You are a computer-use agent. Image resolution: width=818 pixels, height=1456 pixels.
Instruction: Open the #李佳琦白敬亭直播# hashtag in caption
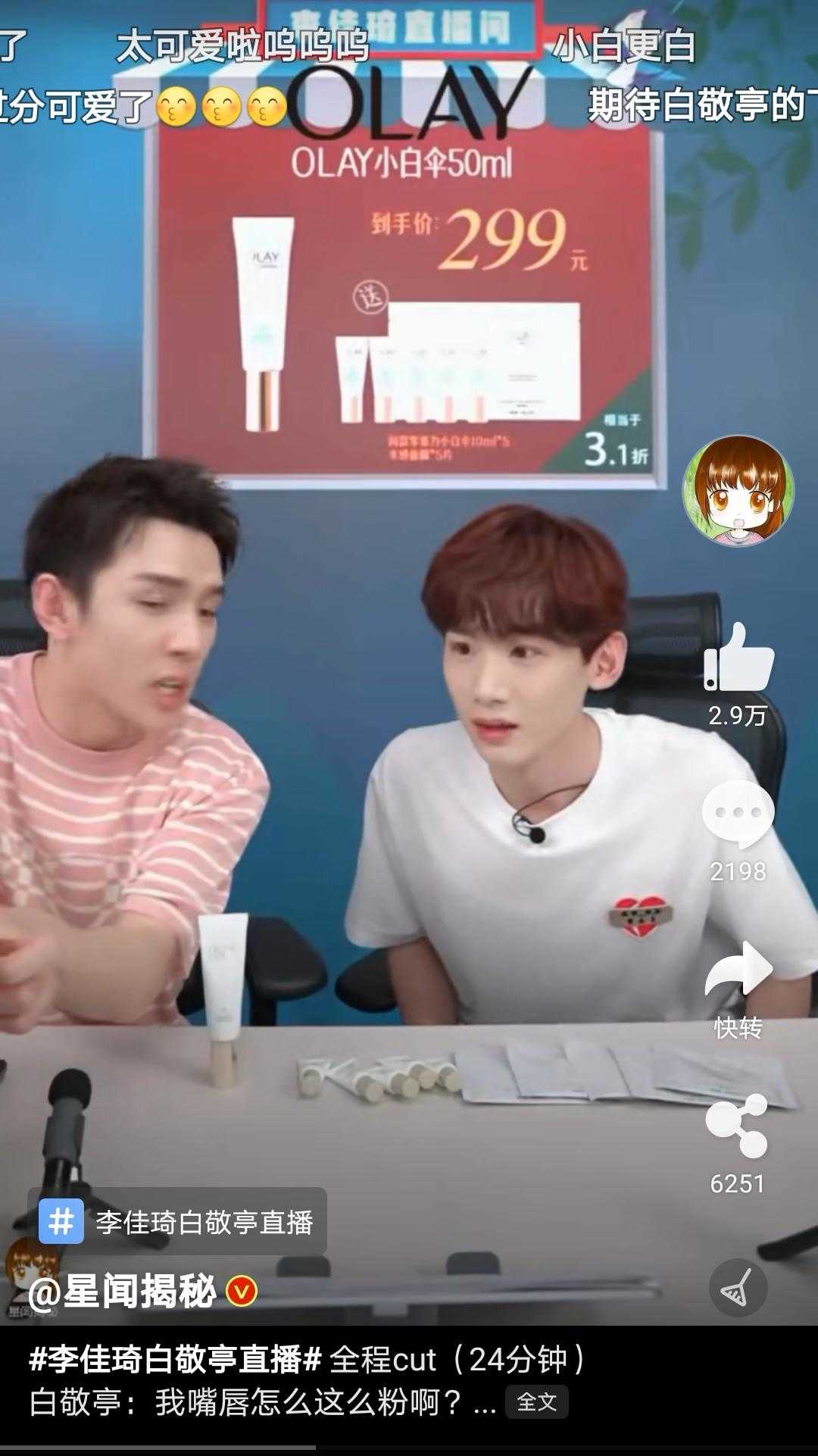coord(176,1360)
